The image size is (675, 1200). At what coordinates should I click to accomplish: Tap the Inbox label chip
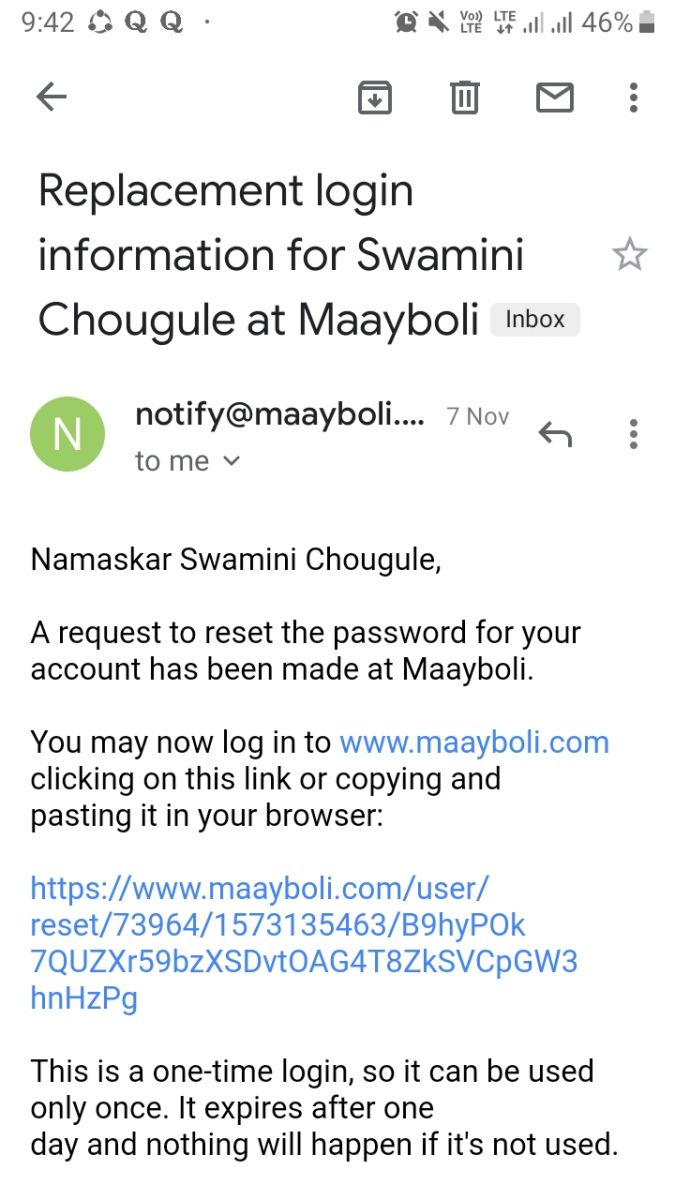click(535, 320)
